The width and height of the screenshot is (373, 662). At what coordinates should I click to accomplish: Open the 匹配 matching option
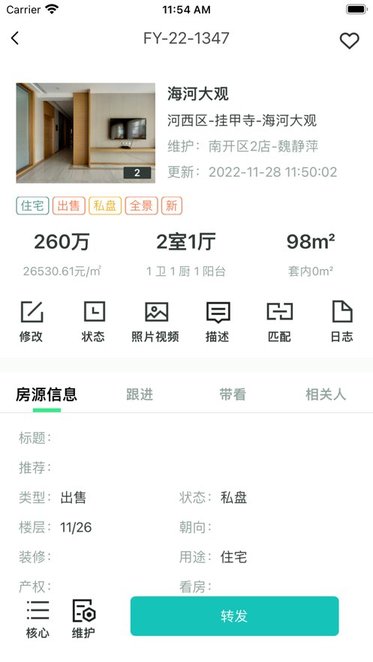point(280,321)
